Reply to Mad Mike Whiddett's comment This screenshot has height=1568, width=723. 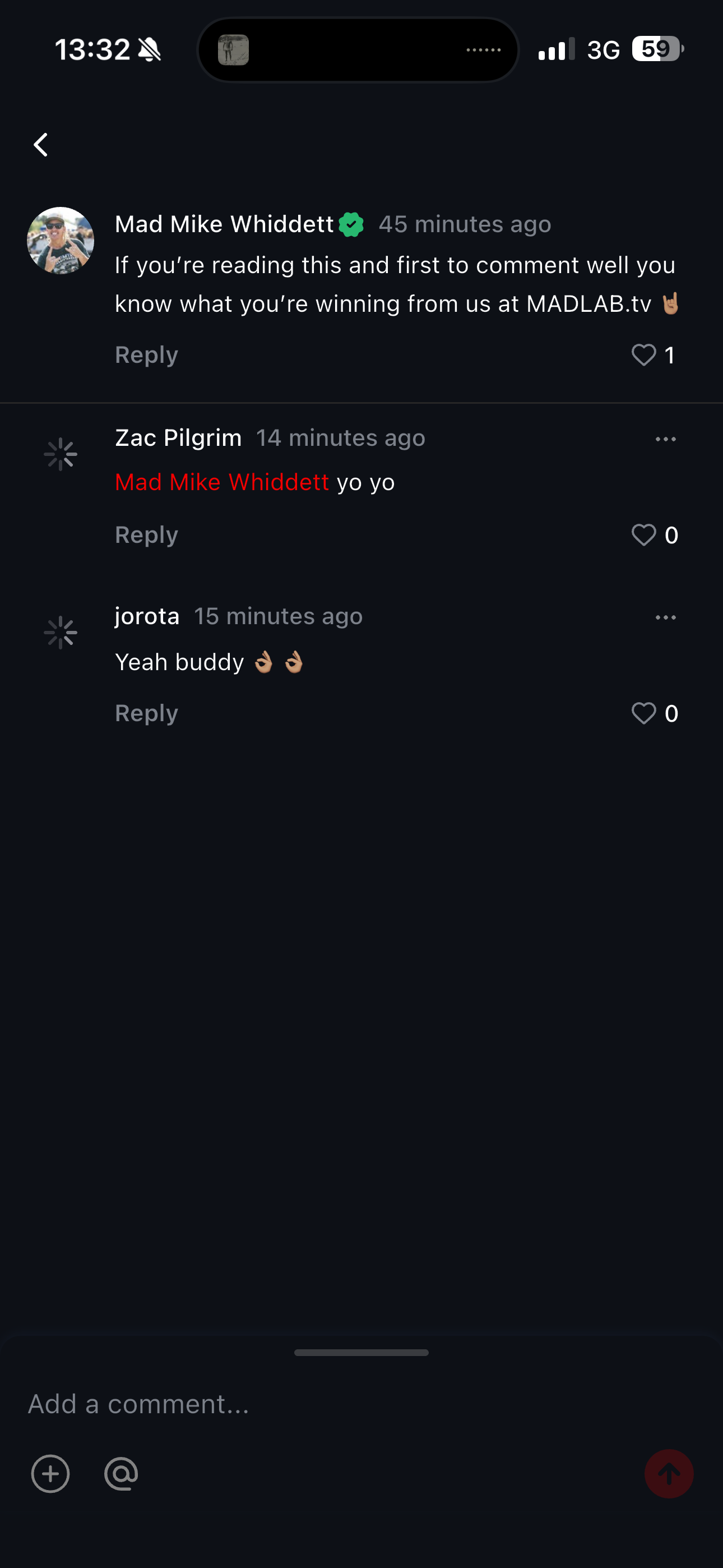146,355
